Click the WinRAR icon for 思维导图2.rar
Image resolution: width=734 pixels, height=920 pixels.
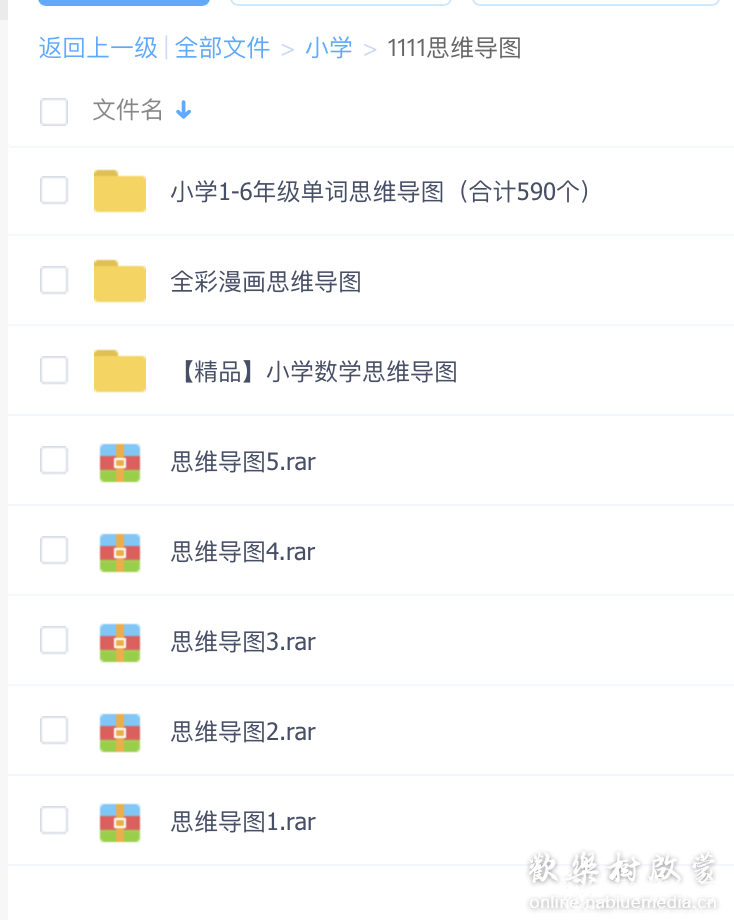[120, 731]
